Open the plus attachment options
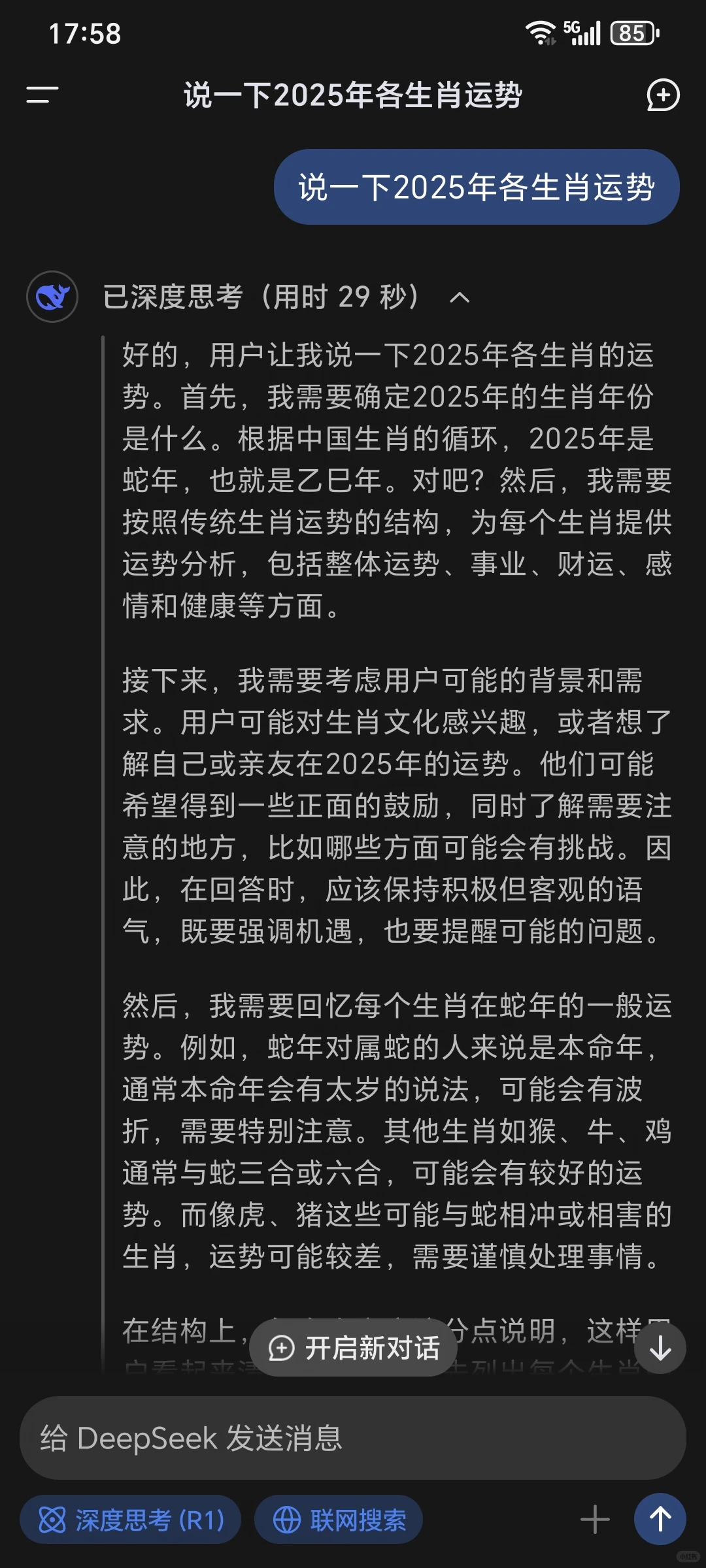The width and height of the screenshot is (706, 1568). (595, 1520)
